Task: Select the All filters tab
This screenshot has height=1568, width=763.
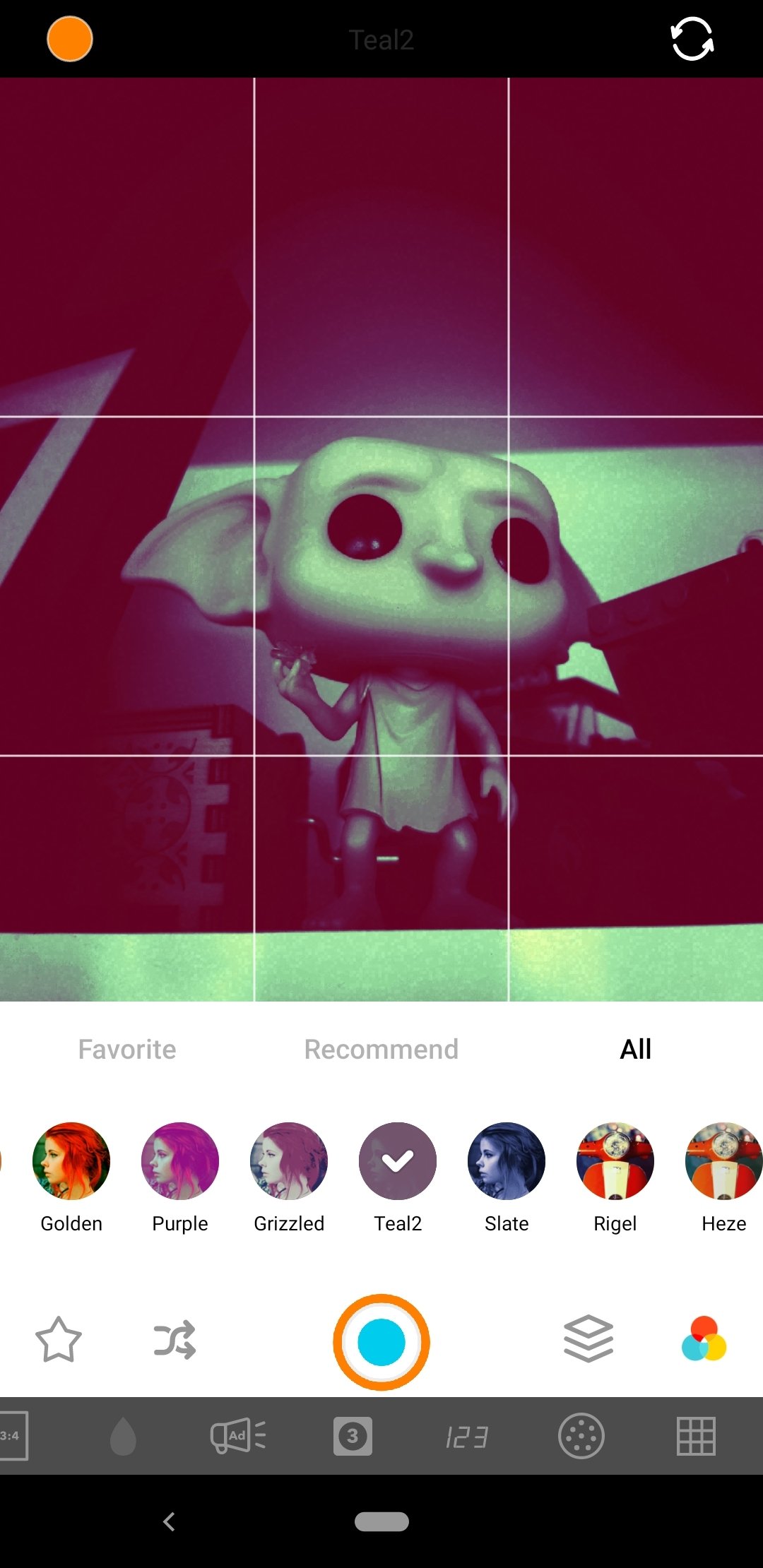Action: tap(636, 1050)
